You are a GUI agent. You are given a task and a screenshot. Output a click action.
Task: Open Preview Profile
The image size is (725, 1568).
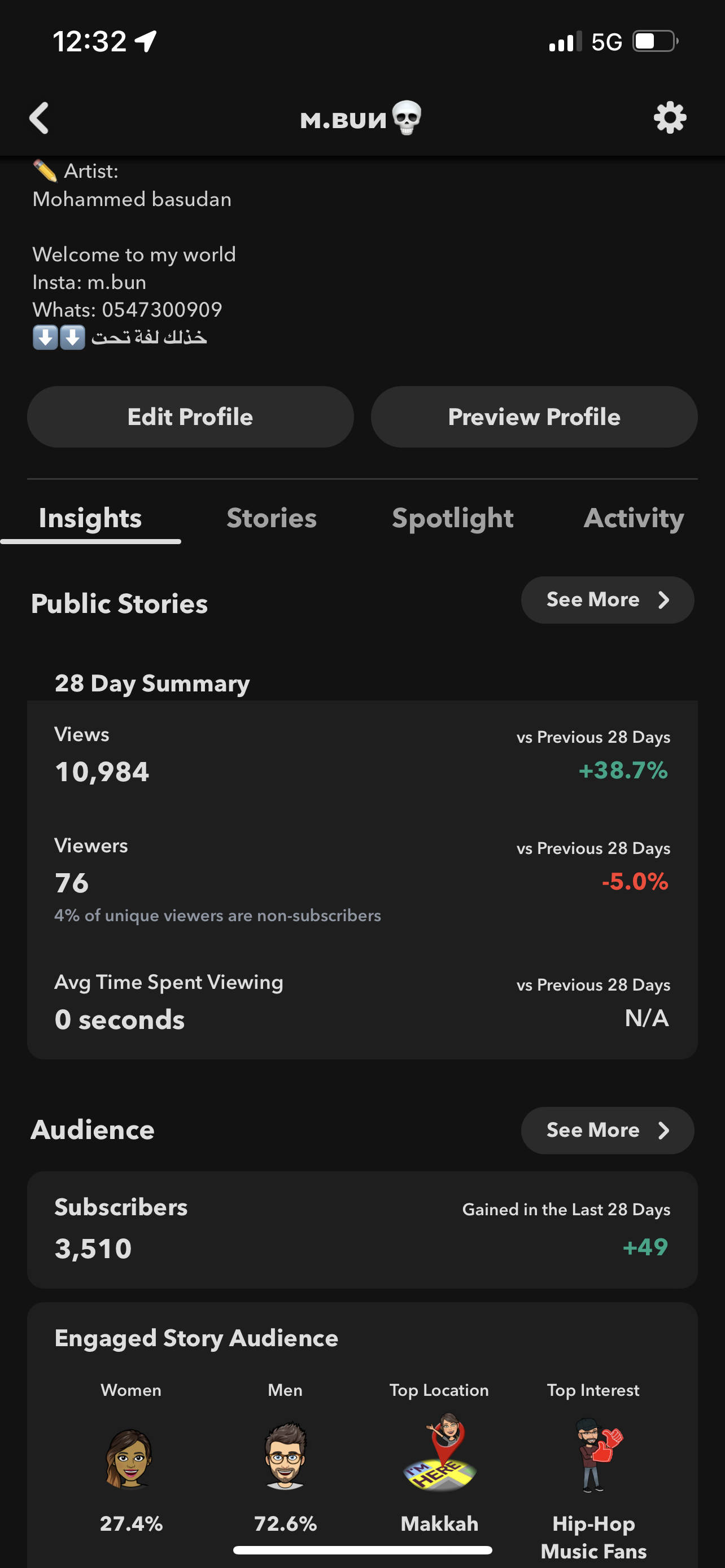click(534, 417)
